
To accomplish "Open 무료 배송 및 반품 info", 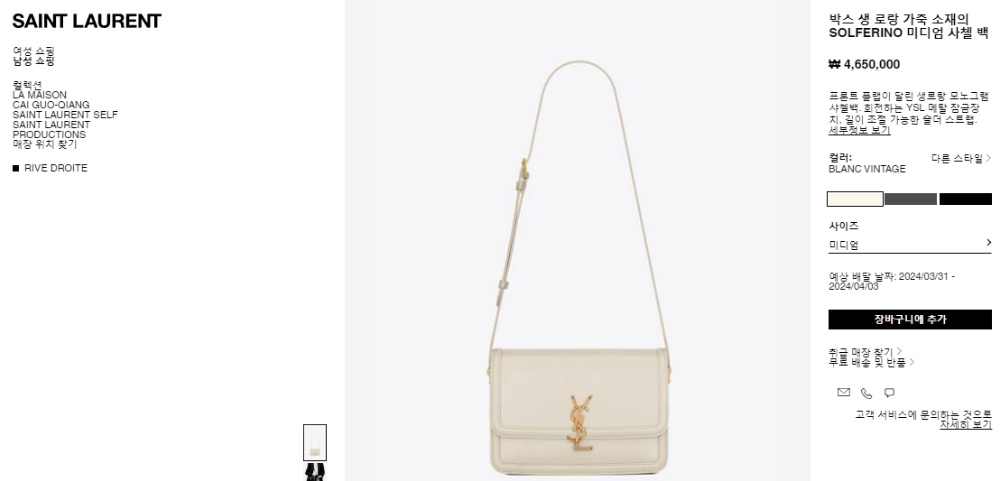I will [x=870, y=362].
